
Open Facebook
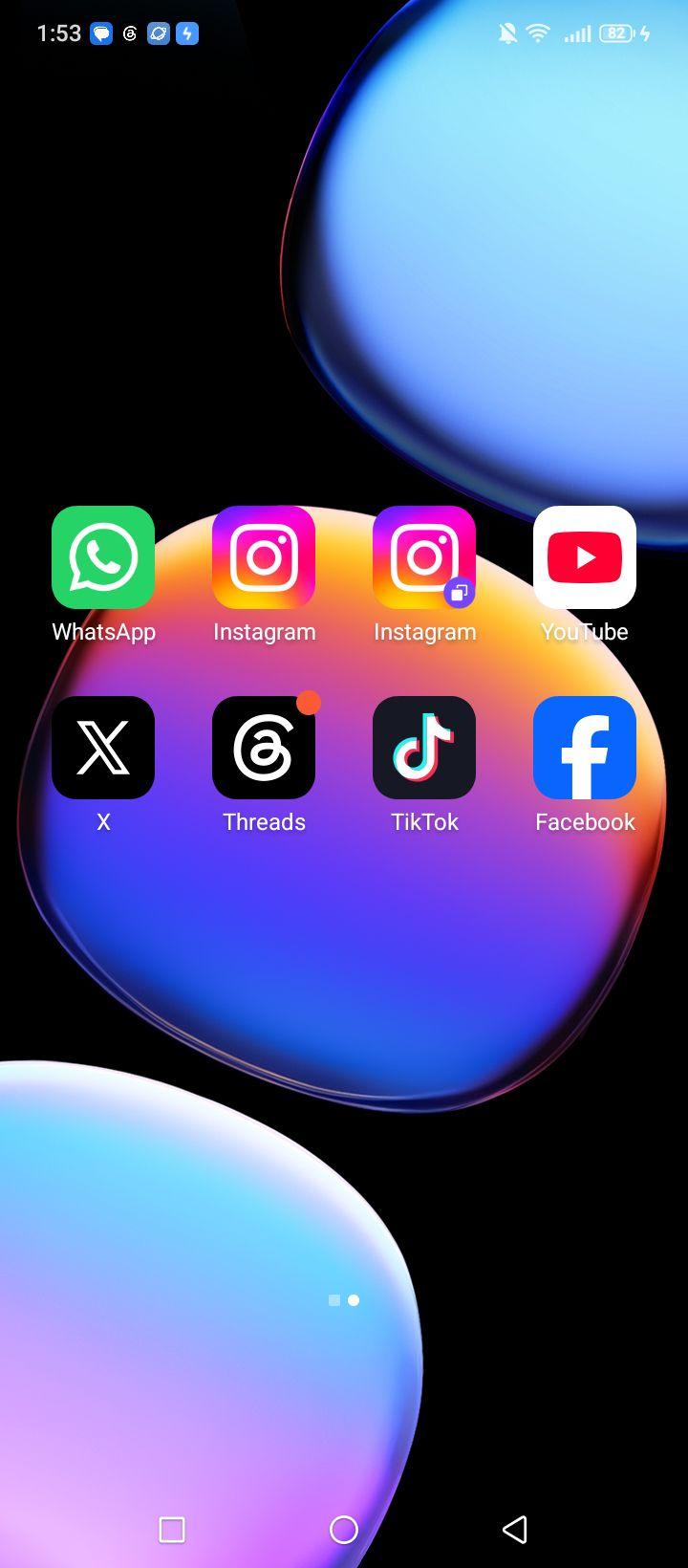click(x=585, y=748)
